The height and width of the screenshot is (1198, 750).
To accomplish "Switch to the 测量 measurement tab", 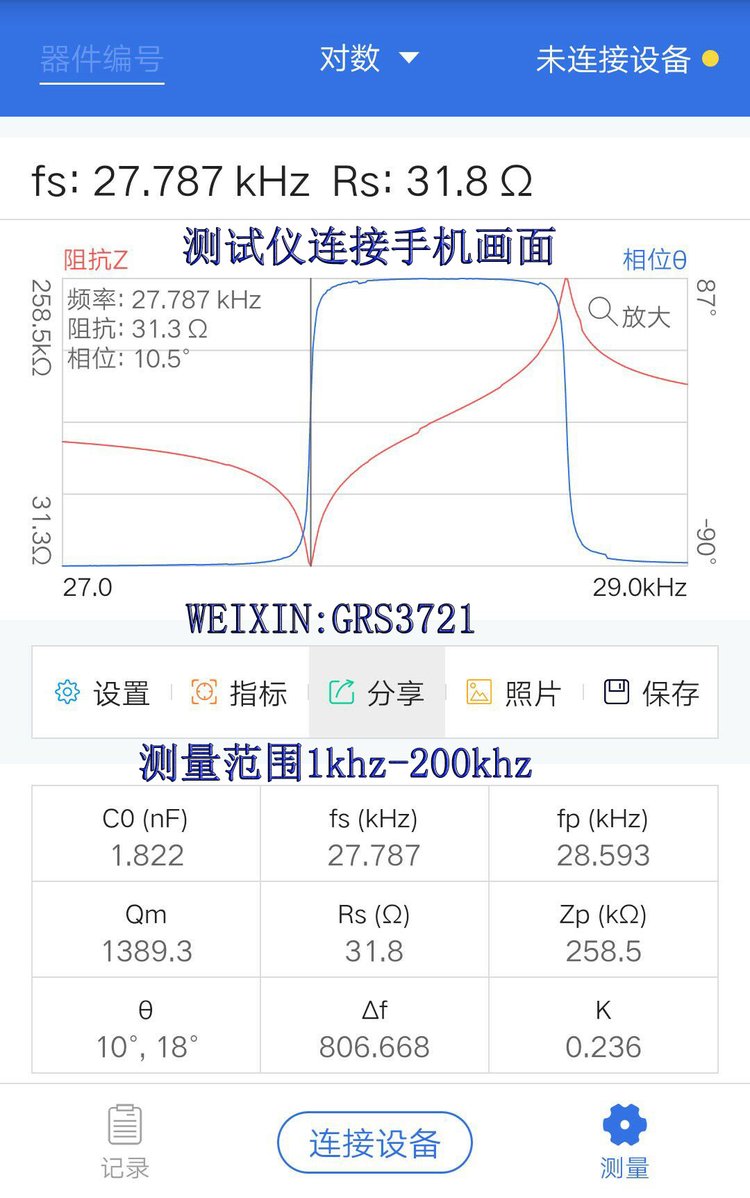I will (624, 1141).
